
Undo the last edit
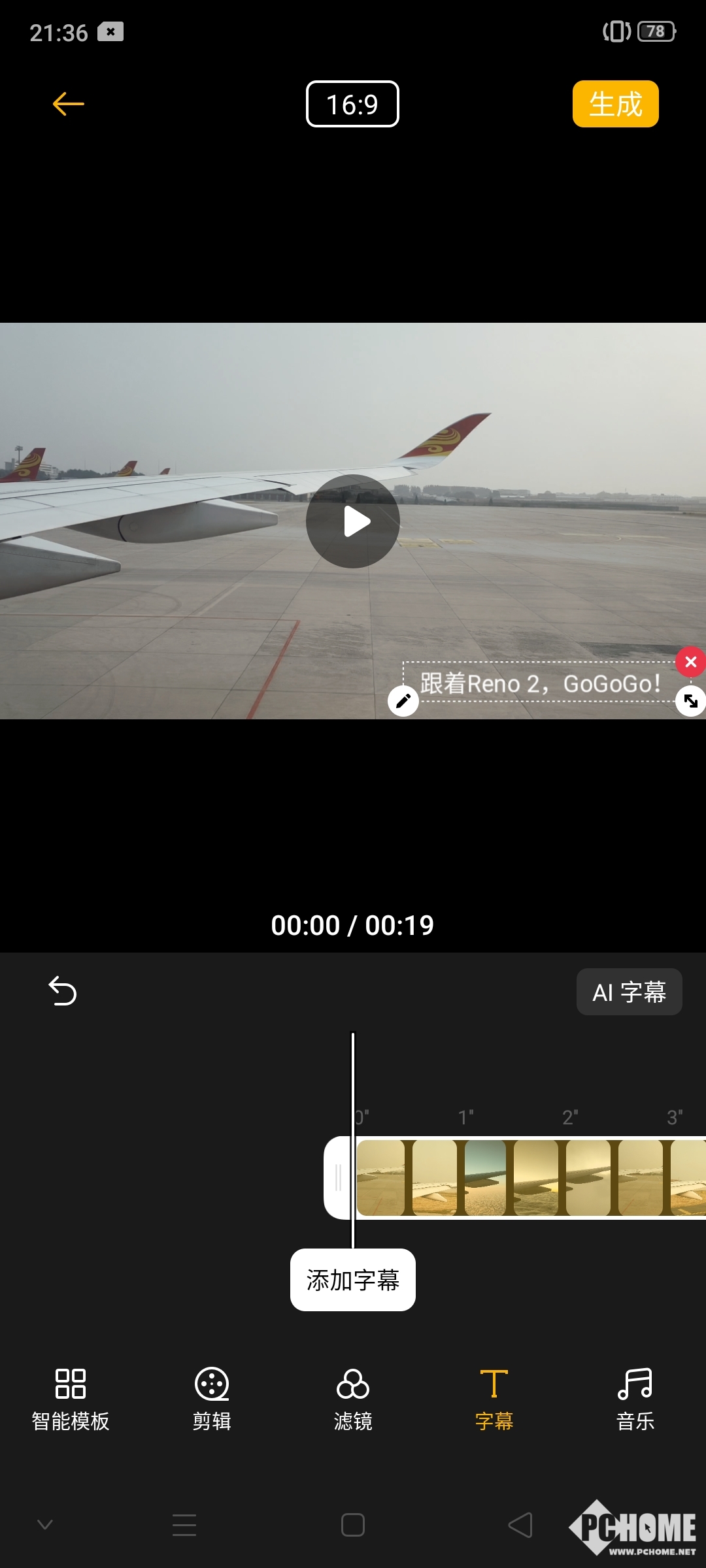(63, 991)
